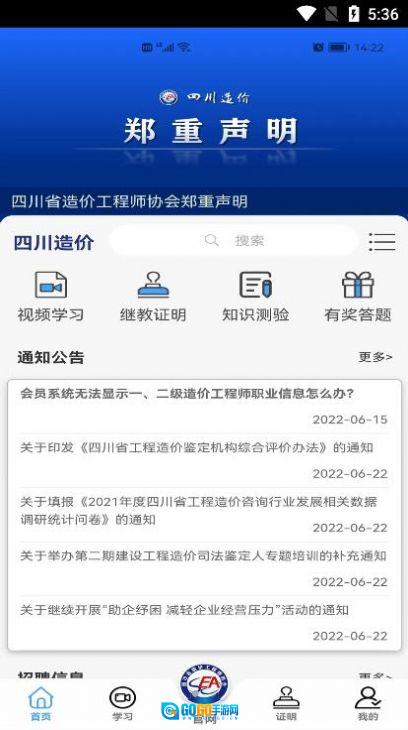Open 继教证明 certificate section
This screenshot has width=408, height=730.
coord(153,297)
